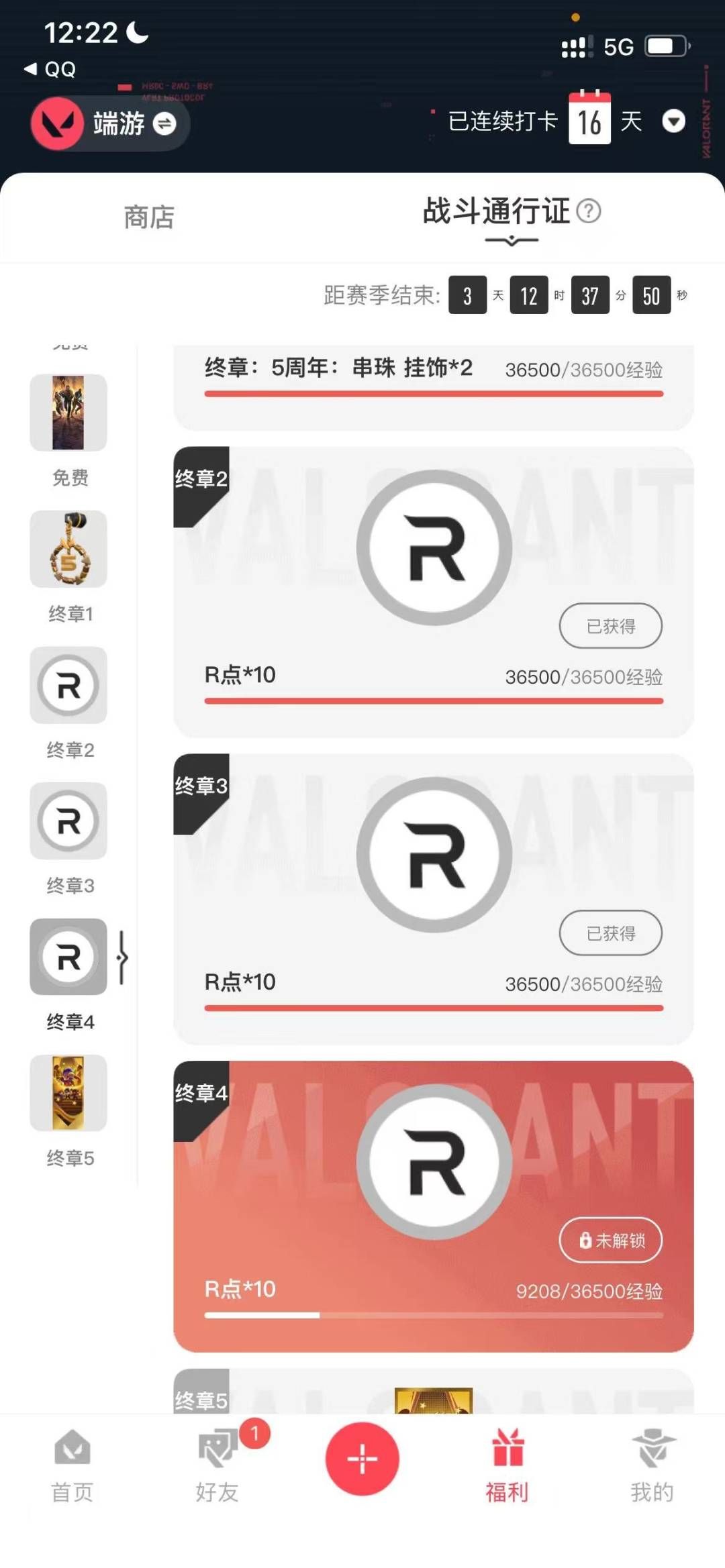Collapse the 终章4 sidebar section indicator
725x1568 pixels.
point(121,958)
